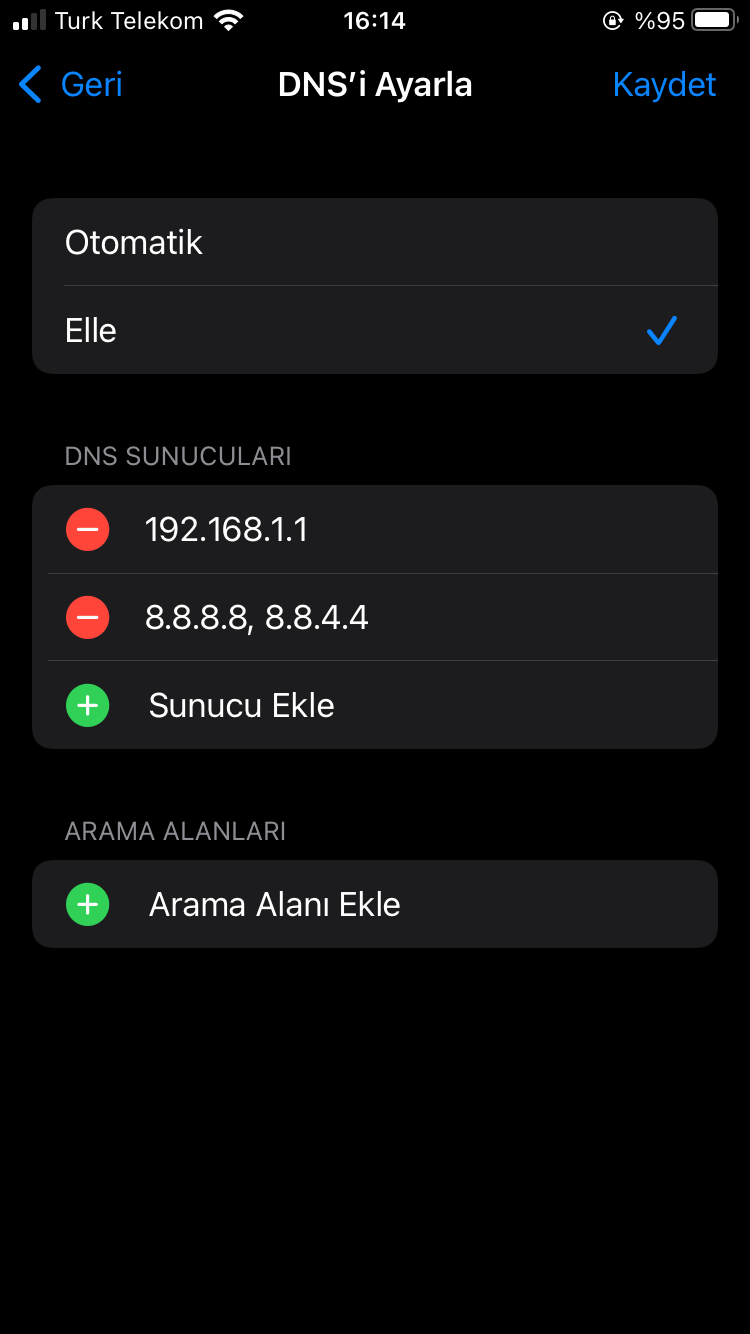Go back with the Geri button
The image size is (750, 1334).
[72, 85]
